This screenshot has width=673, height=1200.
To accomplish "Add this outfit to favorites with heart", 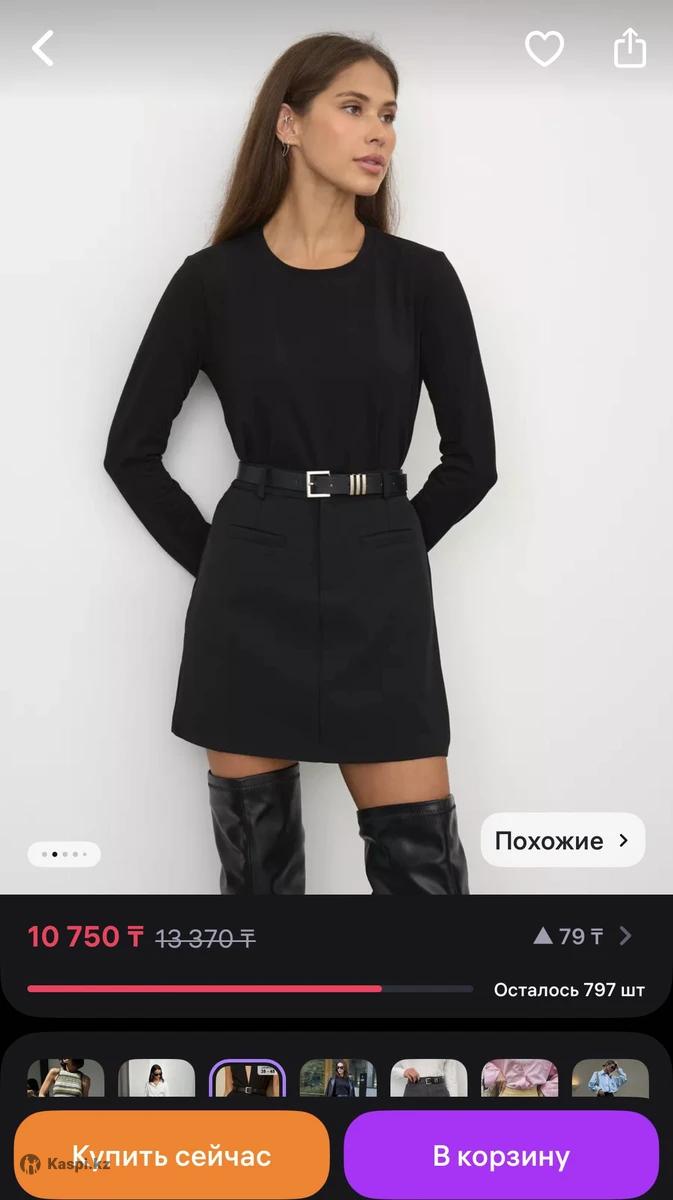I will pos(545,48).
